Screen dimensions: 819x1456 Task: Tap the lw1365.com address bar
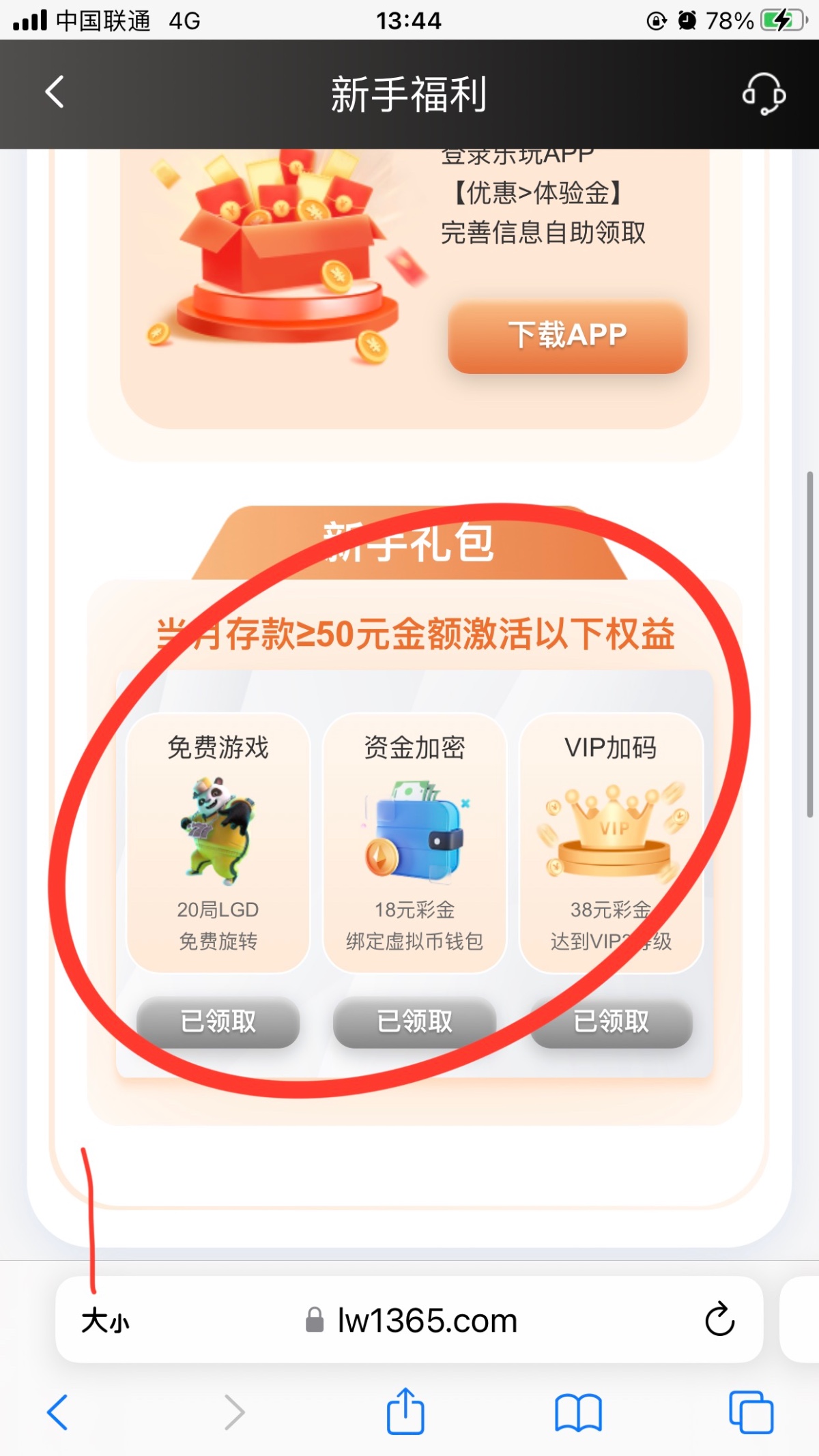coord(427,1321)
